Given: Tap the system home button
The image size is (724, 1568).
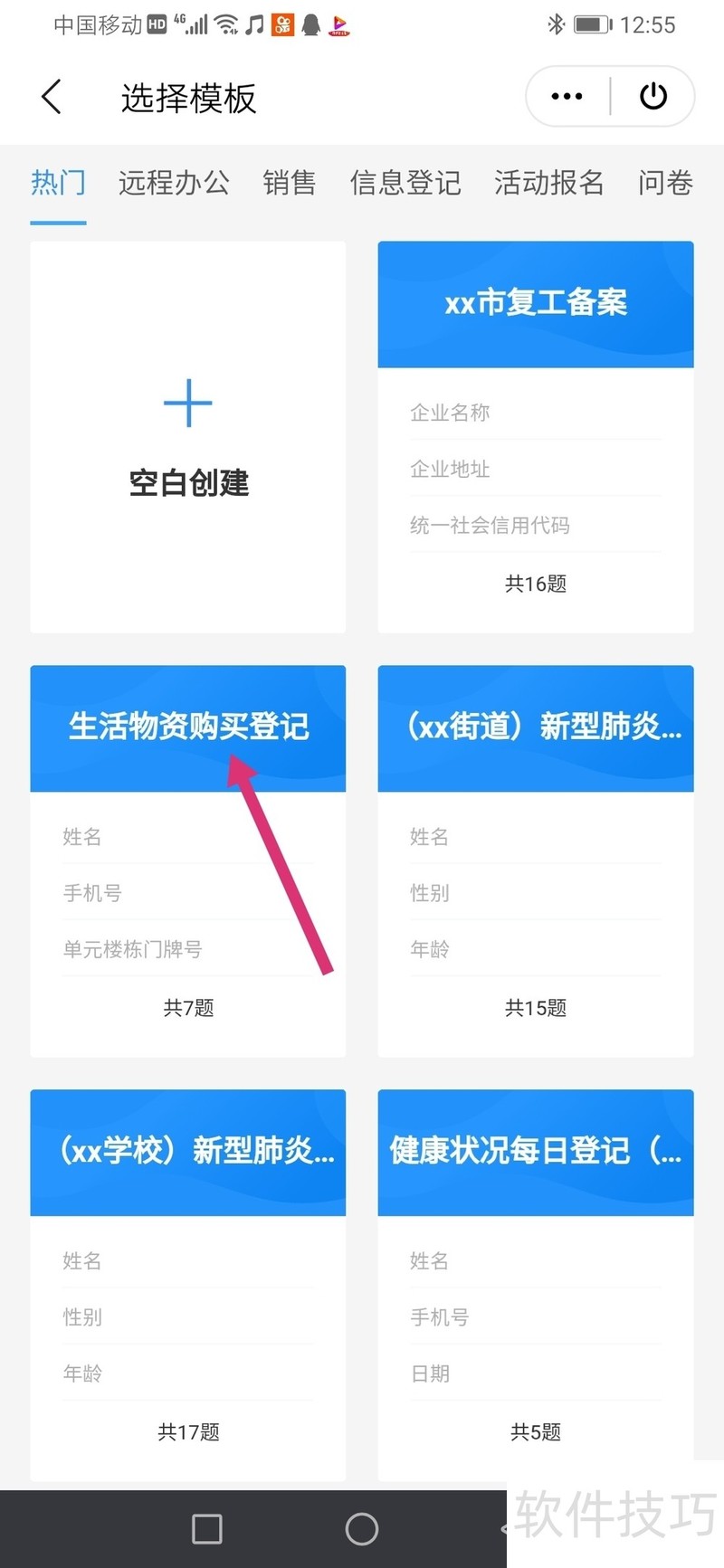Looking at the screenshot, I should [x=362, y=1529].
